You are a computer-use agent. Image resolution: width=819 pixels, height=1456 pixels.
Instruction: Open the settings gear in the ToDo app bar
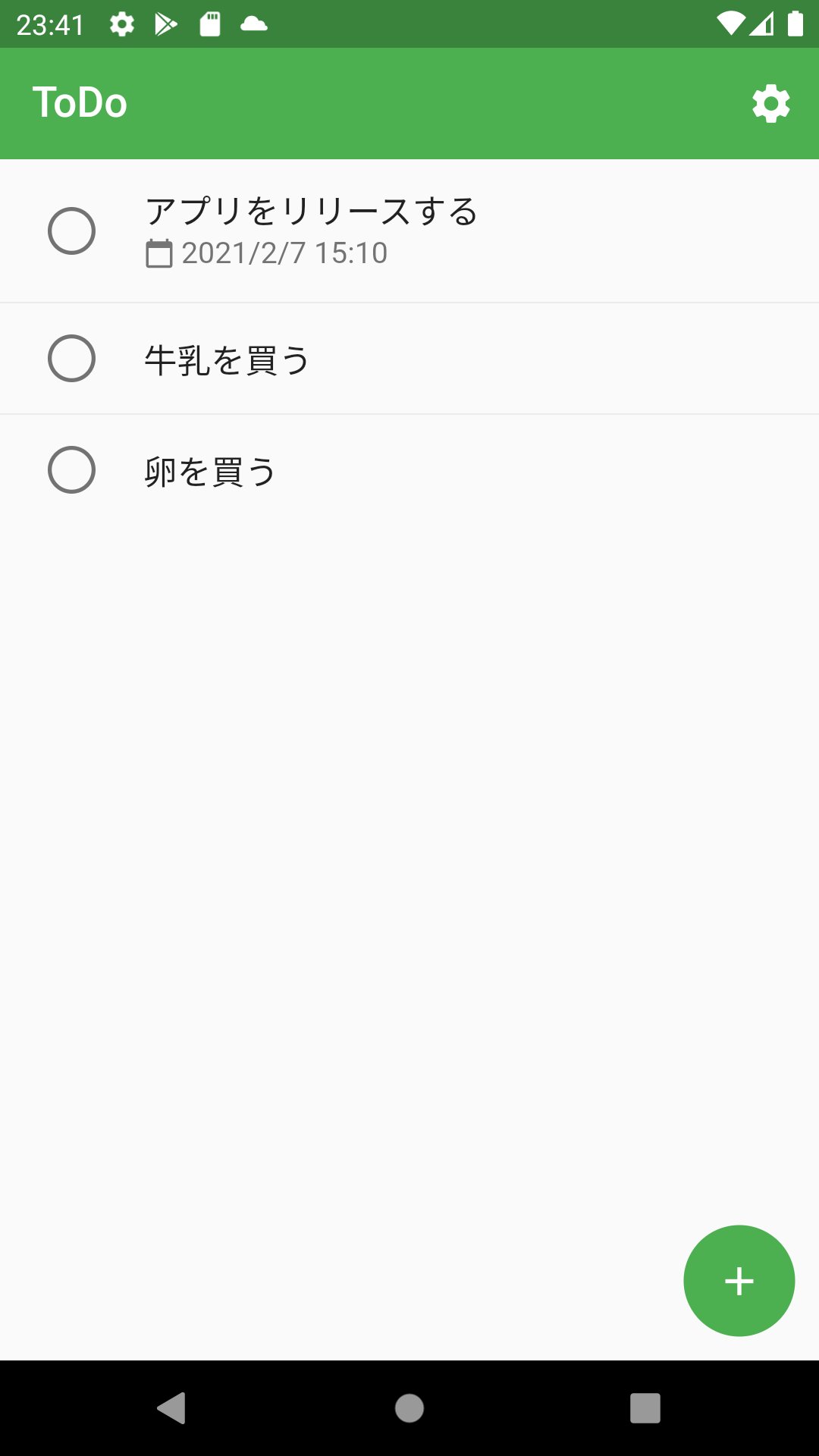point(770,103)
